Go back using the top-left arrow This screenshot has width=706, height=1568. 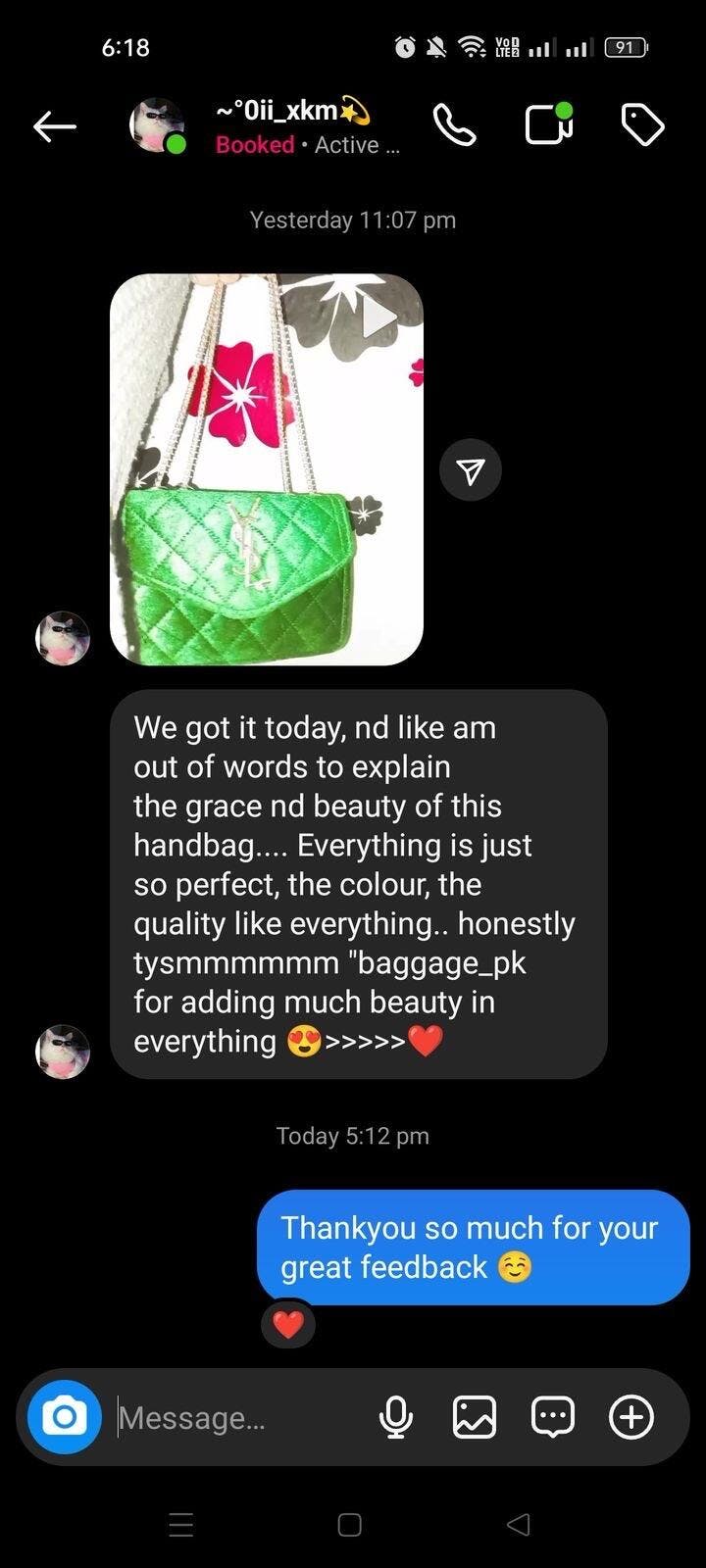[x=55, y=125]
